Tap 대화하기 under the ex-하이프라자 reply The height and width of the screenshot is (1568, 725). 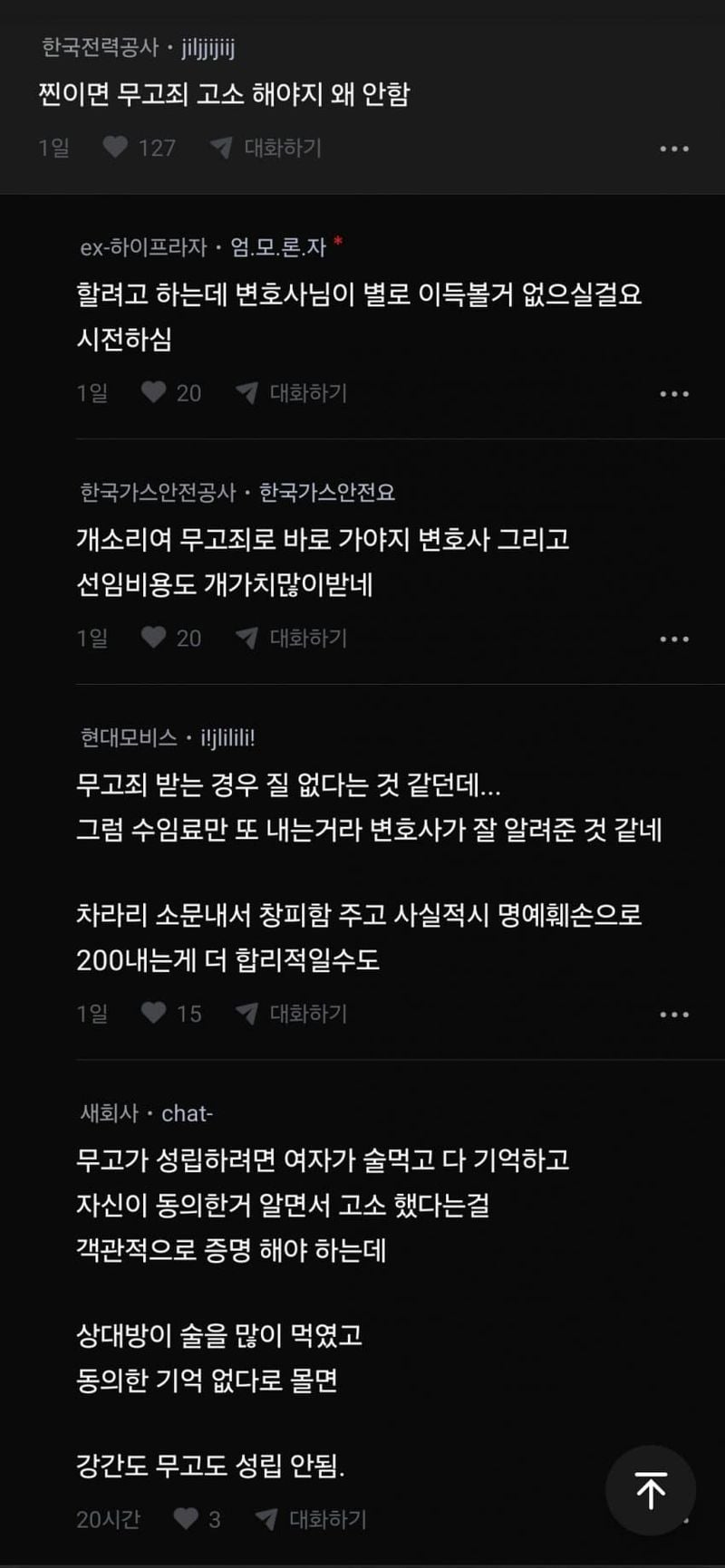pyautogui.click(x=291, y=392)
